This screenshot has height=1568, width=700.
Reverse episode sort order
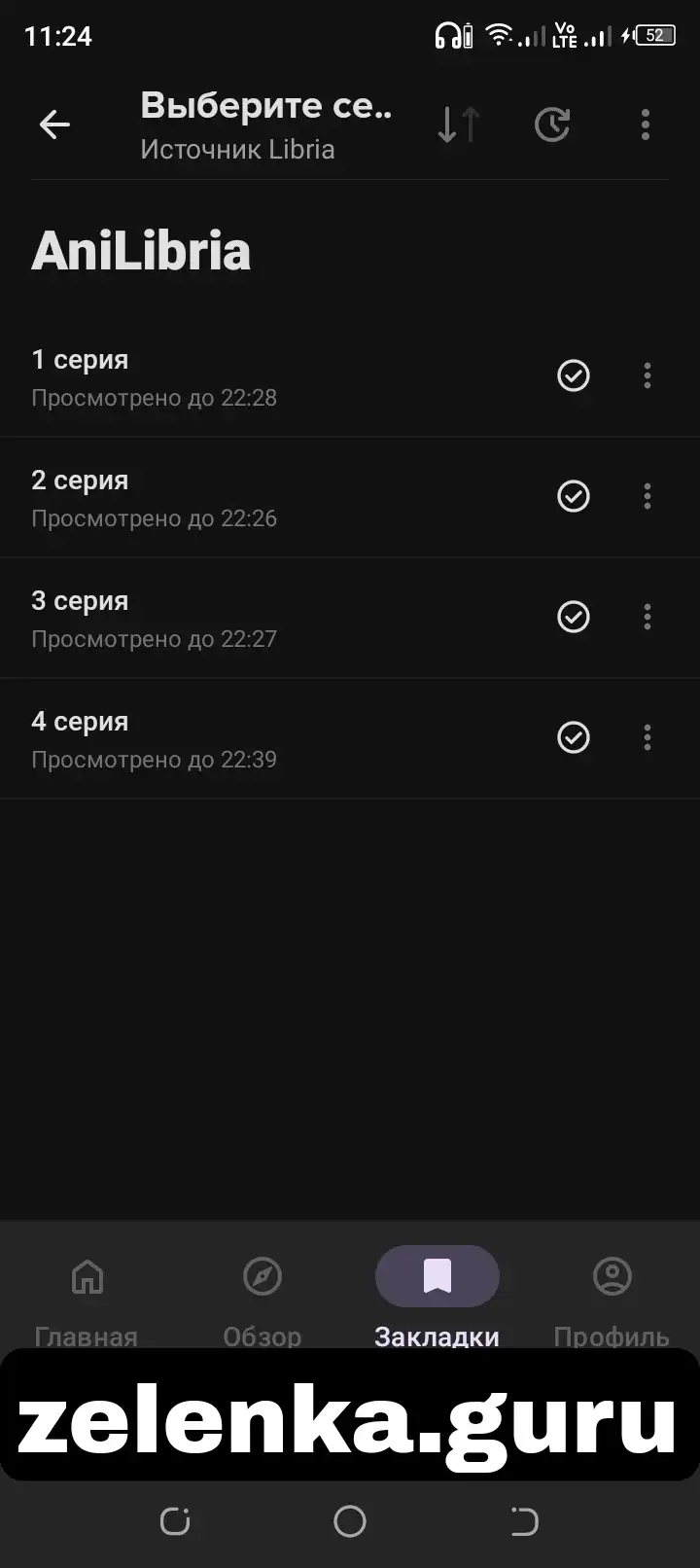[458, 125]
